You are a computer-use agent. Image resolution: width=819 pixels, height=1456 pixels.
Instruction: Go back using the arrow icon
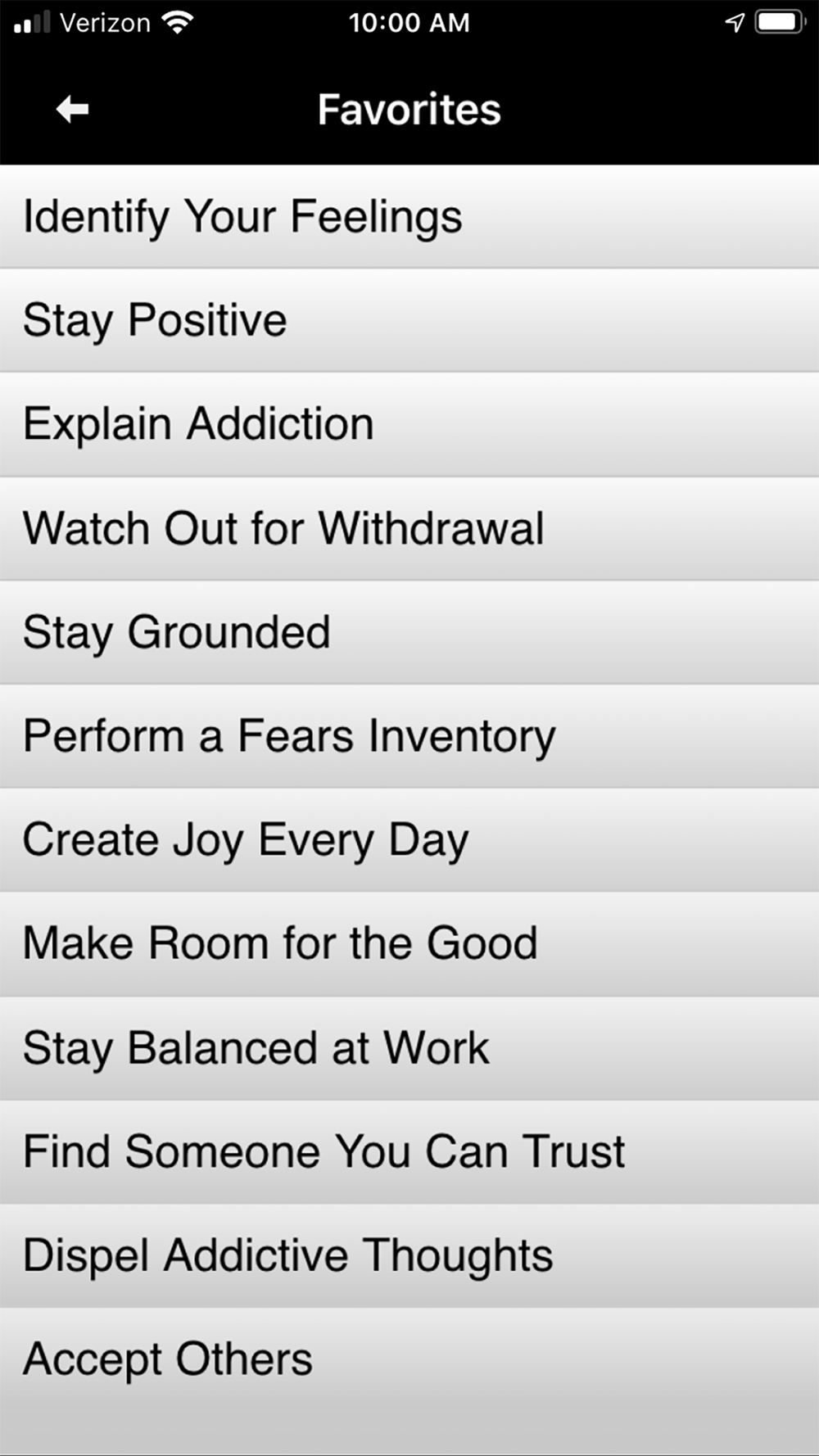[x=72, y=109]
